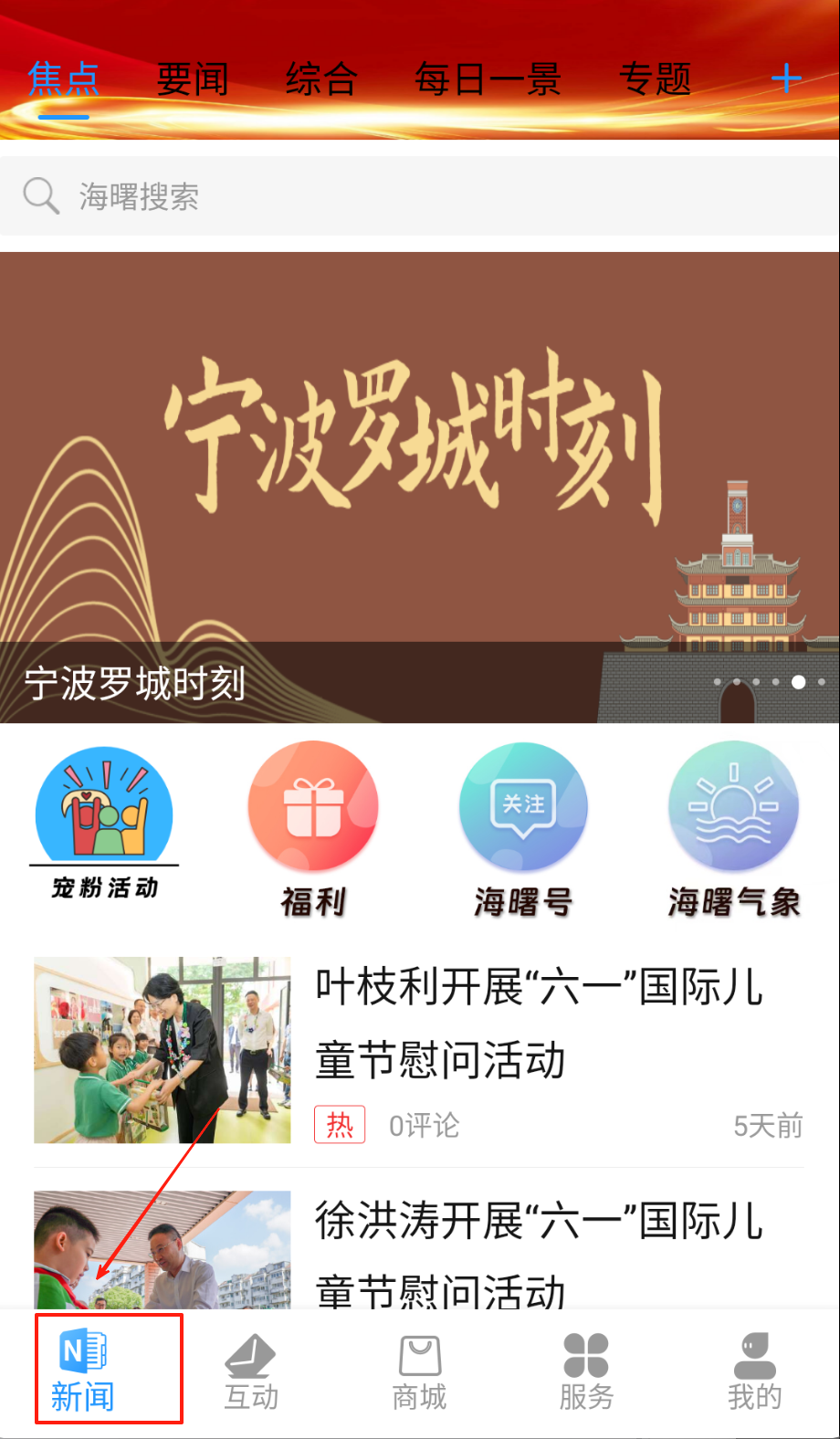
Task: Go to the 服务 bottom tab
Action: pos(586,1371)
